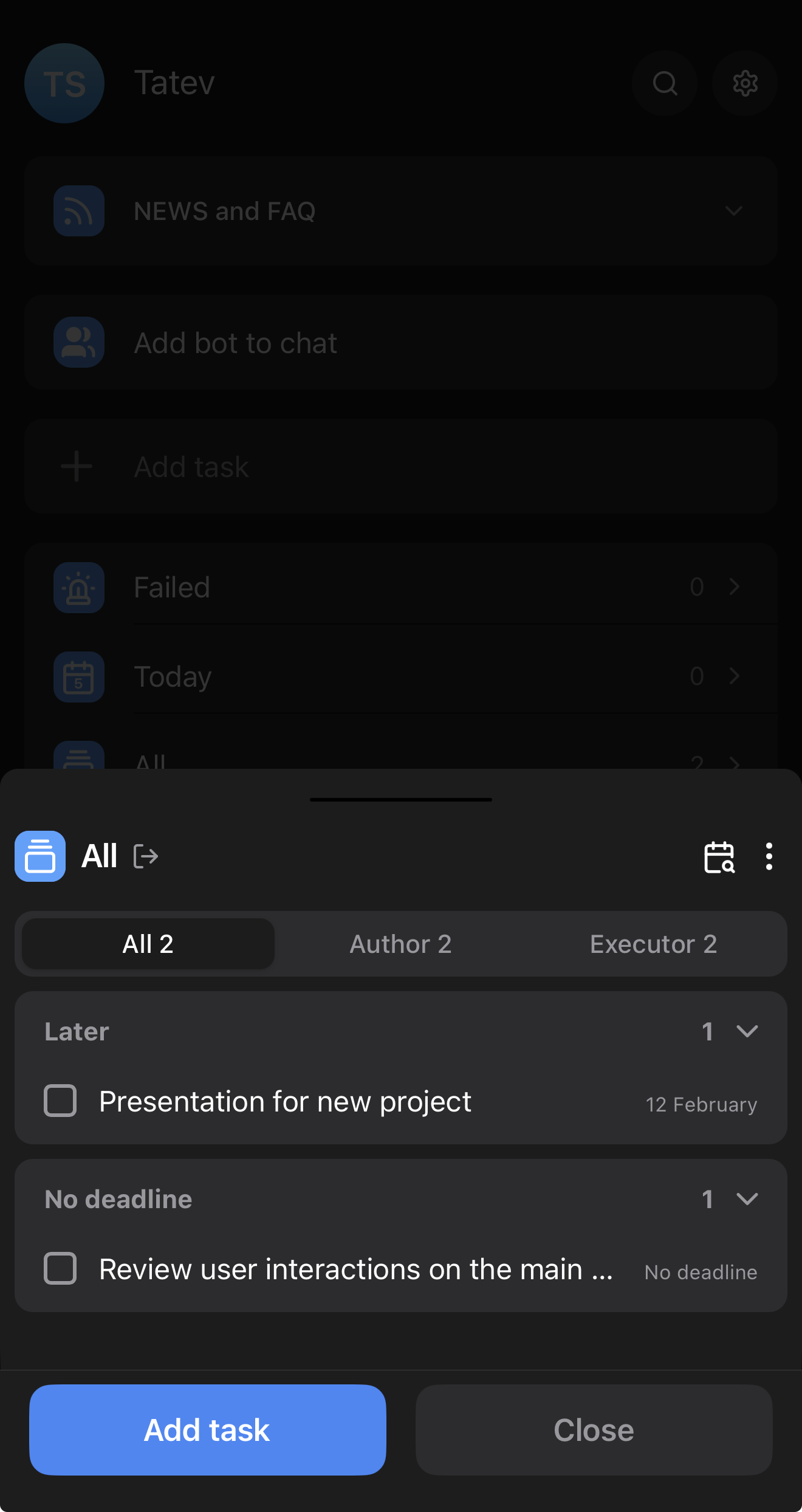802x1512 pixels.
Task: Check off the Presentation for new project task
Action: [x=60, y=1101]
